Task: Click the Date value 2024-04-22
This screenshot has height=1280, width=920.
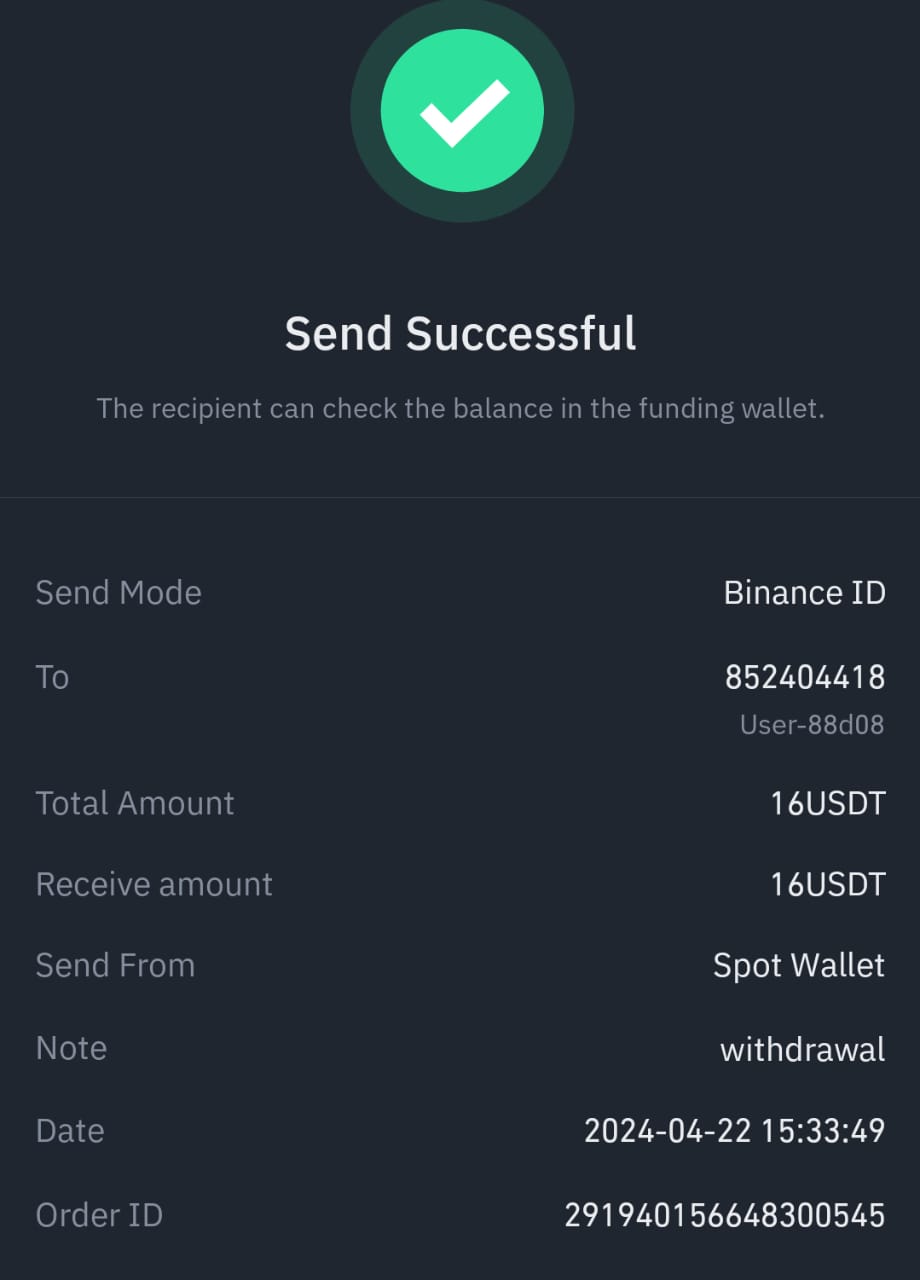Action: [x=735, y=1130]
